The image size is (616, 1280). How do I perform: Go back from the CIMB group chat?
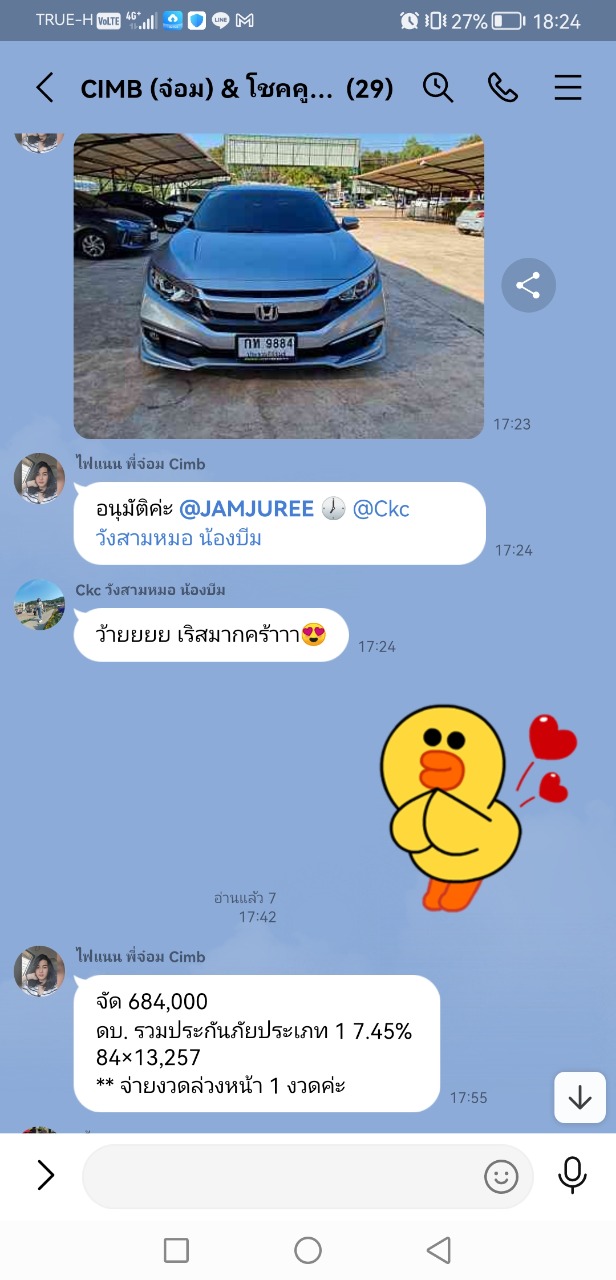(44, 88)
